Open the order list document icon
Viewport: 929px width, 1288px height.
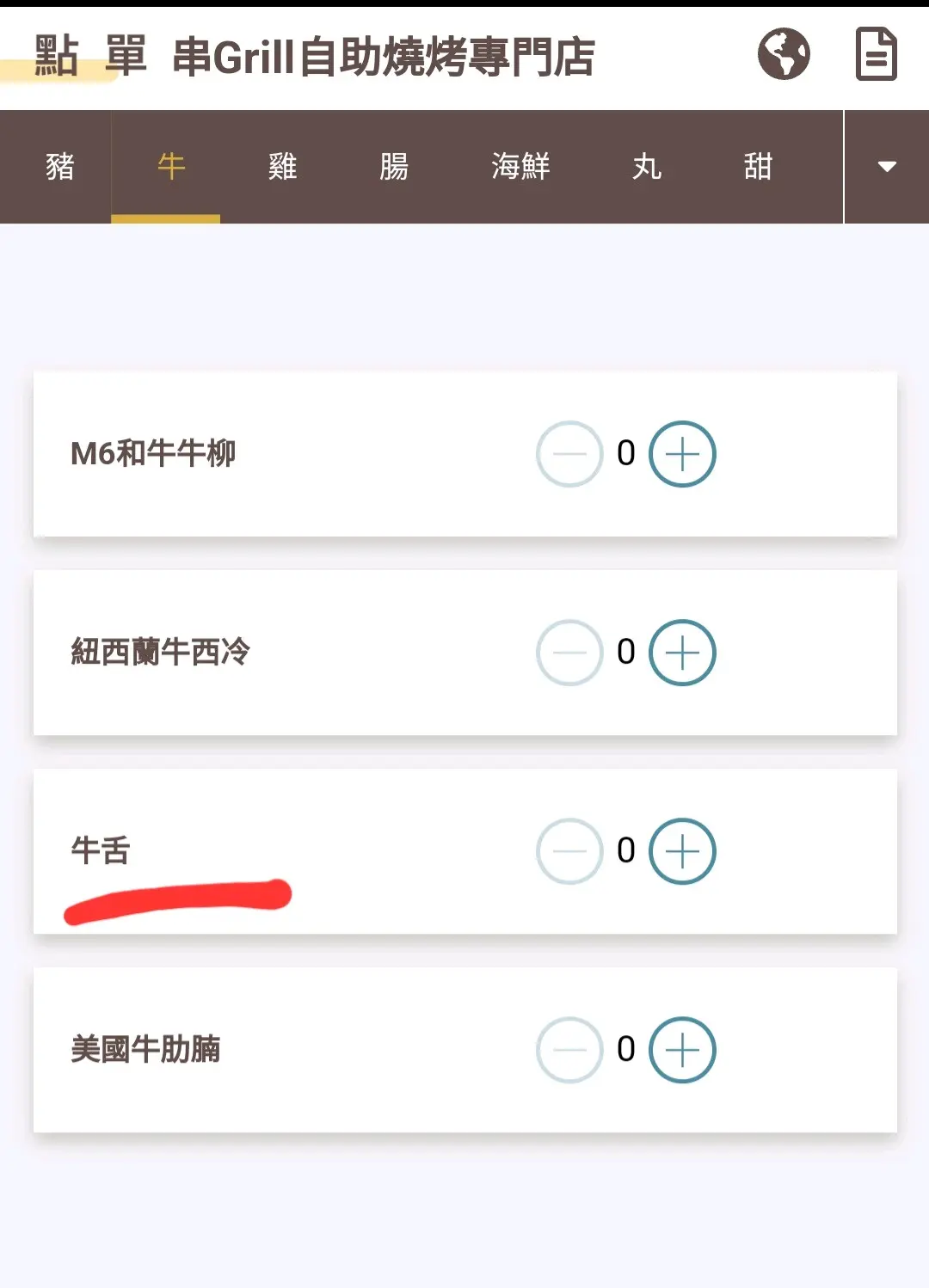point(876,54)
